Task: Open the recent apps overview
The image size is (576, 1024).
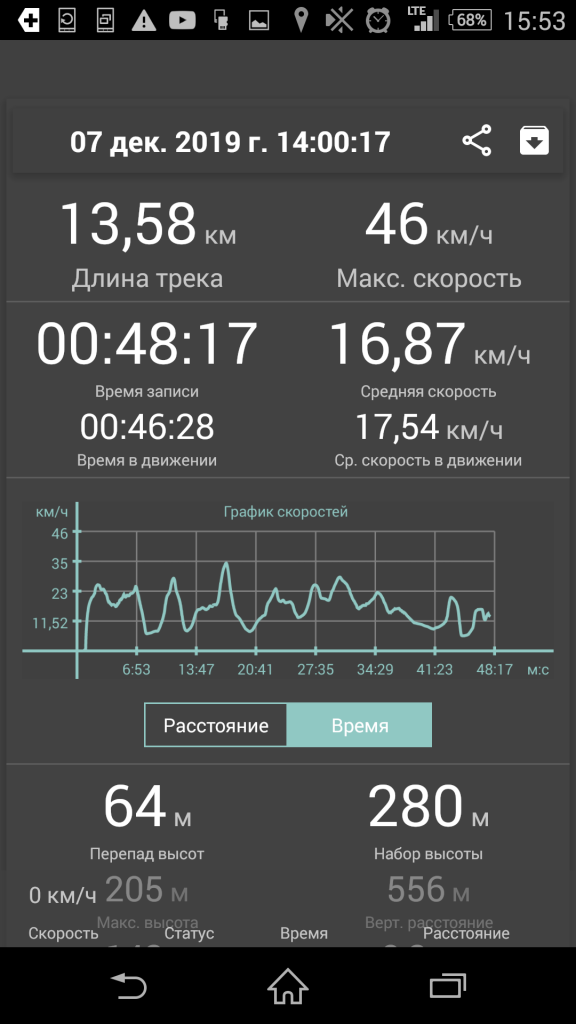Action: tap(447, 985)
